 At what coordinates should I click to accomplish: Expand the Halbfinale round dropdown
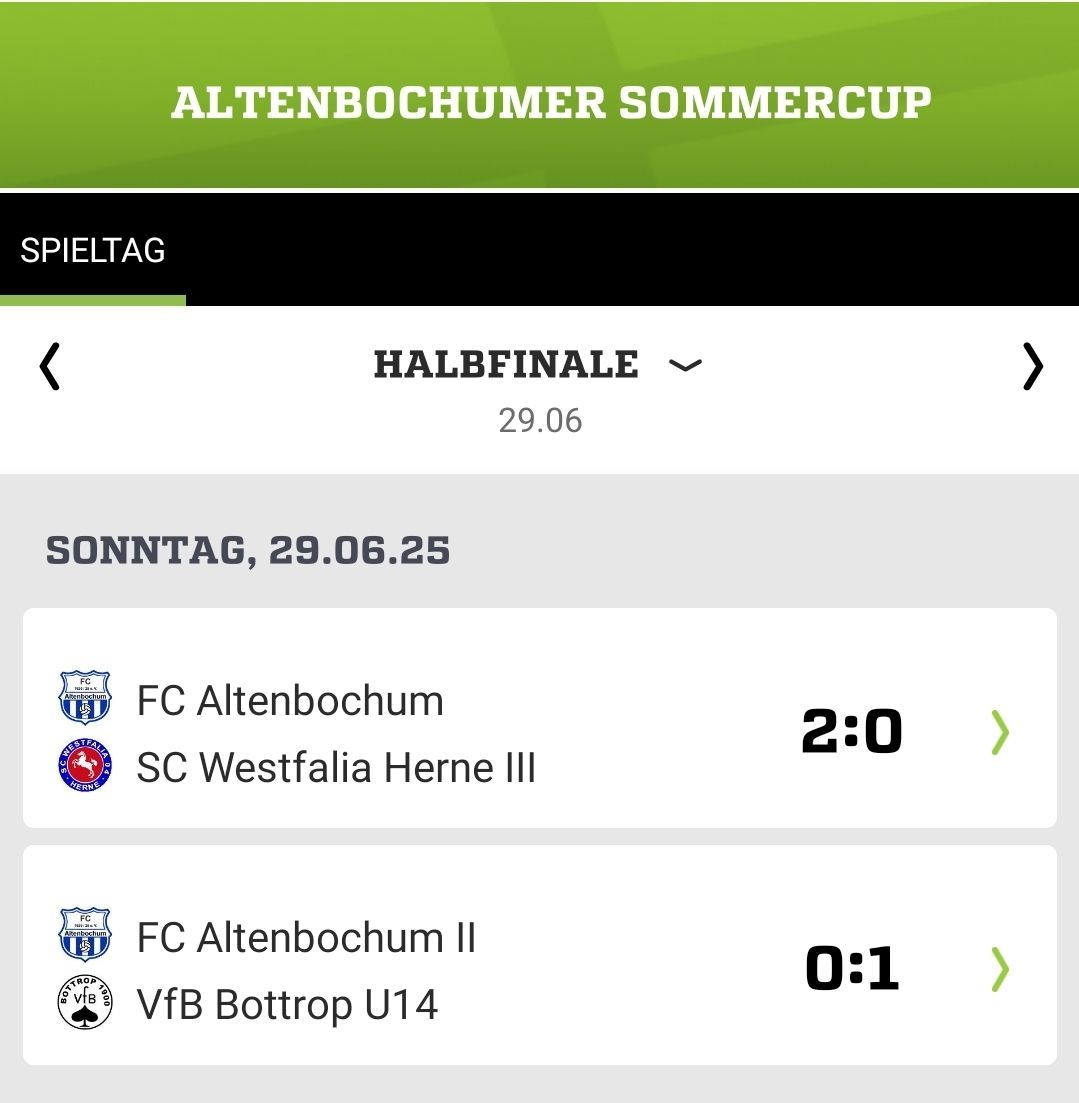pyautogui.click(x=539, y=365)
